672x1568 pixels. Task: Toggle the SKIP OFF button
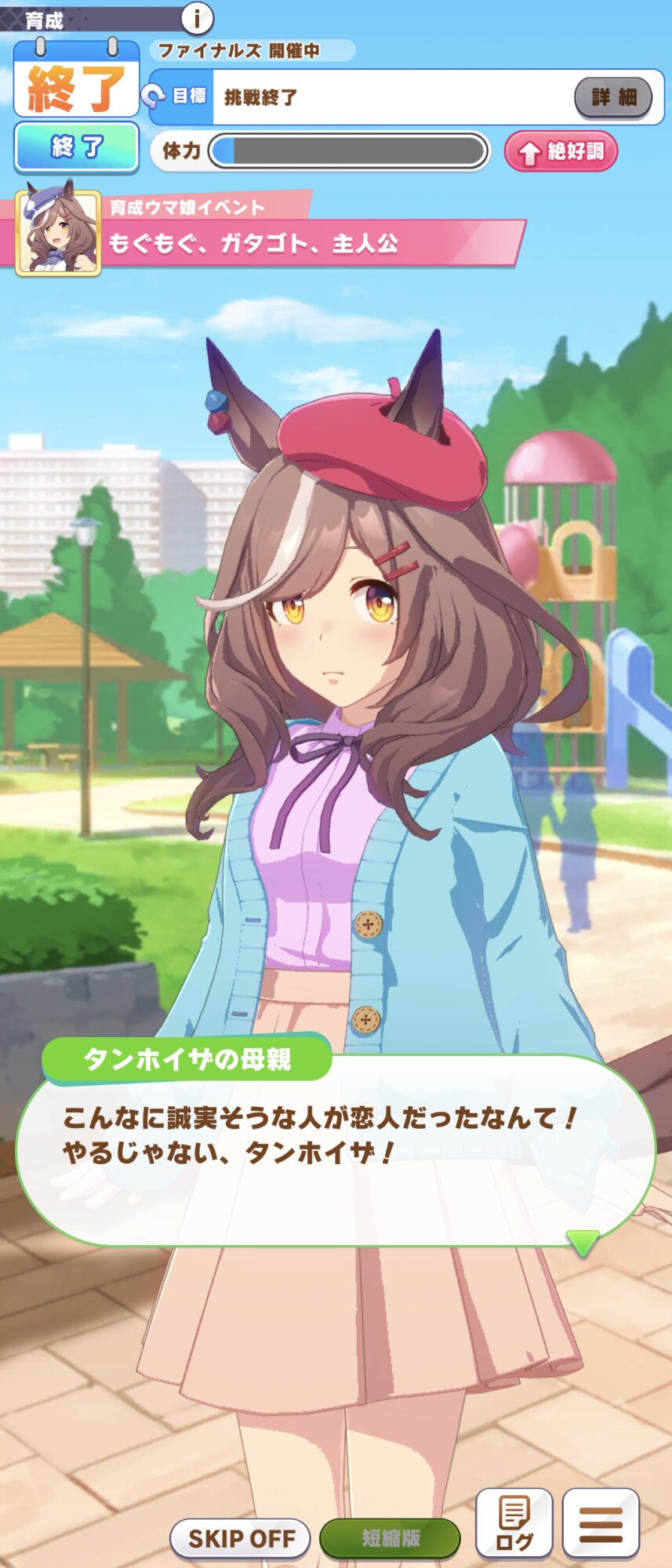241,1538
